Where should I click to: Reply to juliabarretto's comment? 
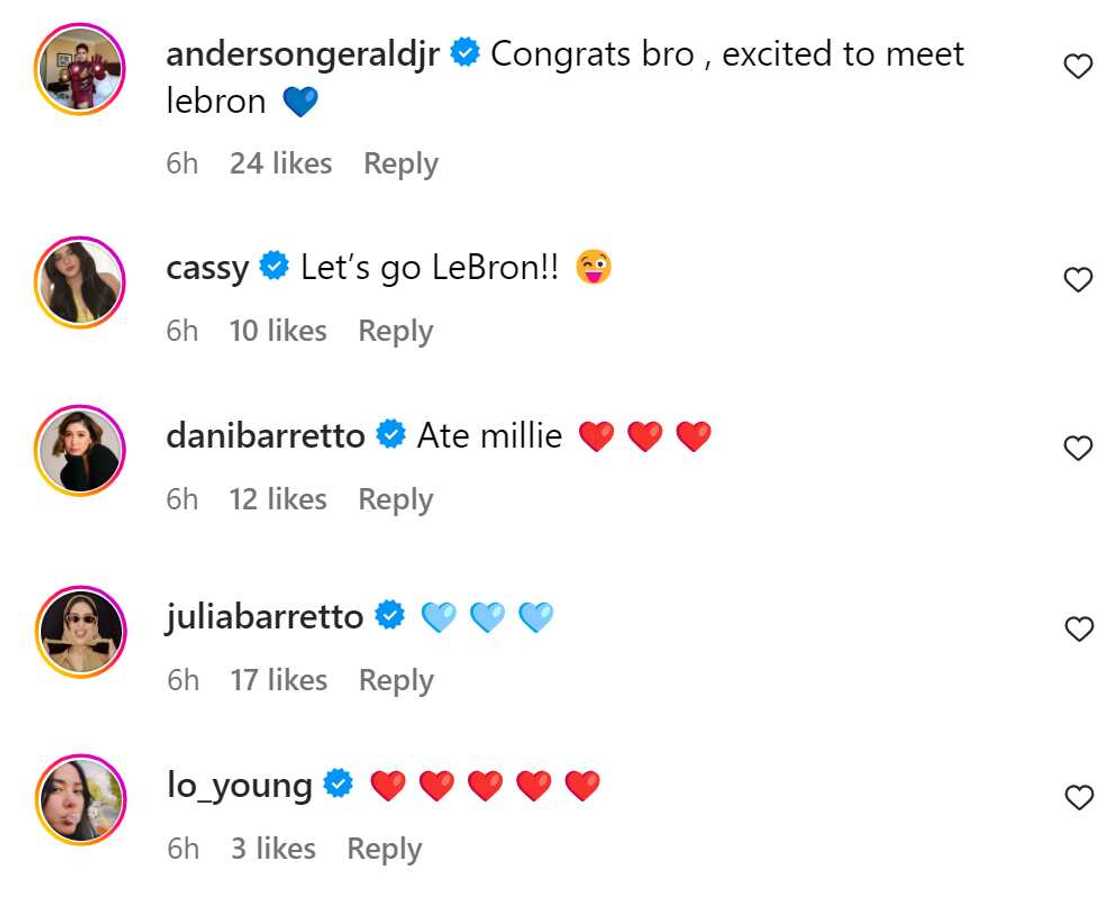396,680
